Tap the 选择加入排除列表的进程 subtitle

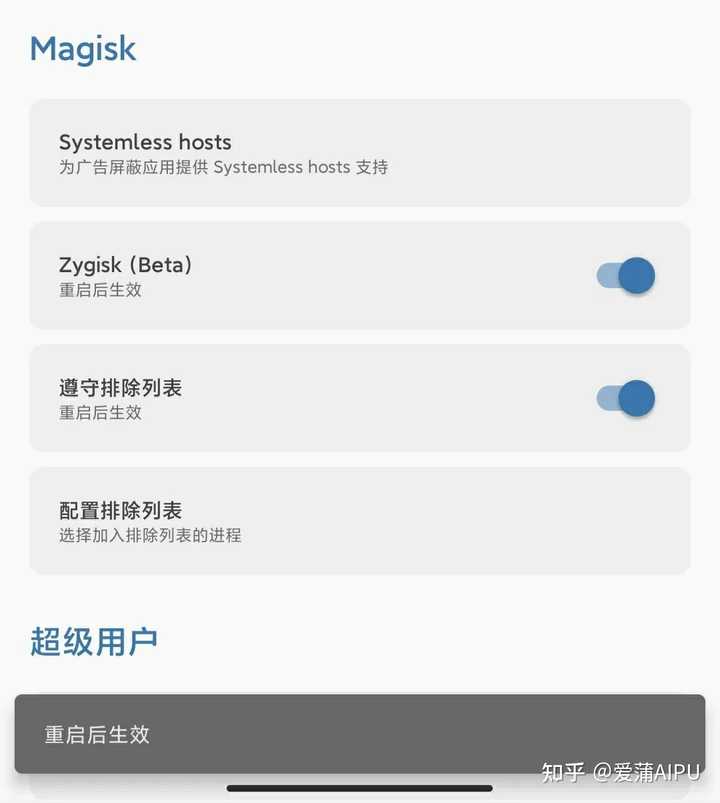(x=151, y=535)
